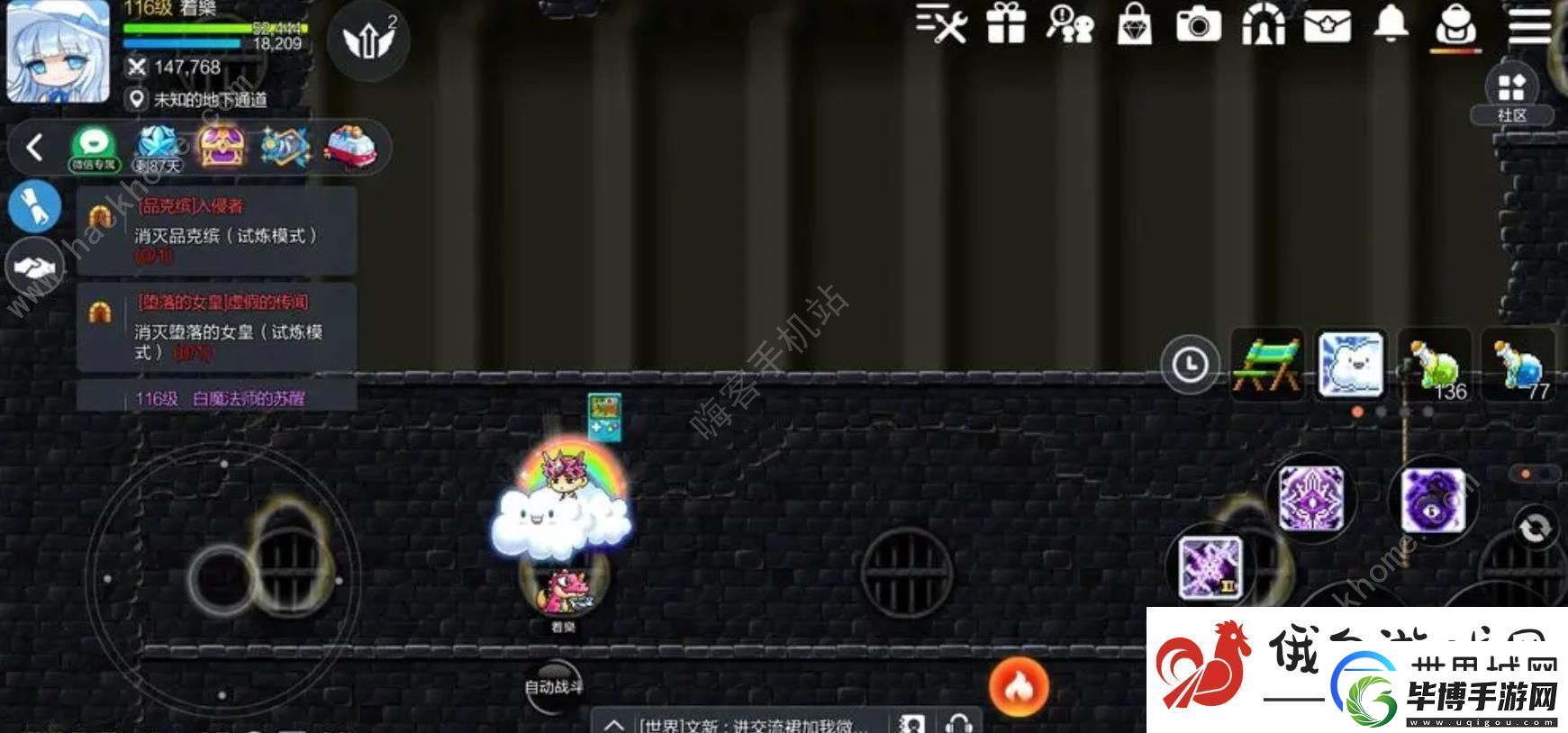Viewport: 1568px width, 733px height.
Task: Use the green potion with 136 left
Action: click(x=1437, y=365)
